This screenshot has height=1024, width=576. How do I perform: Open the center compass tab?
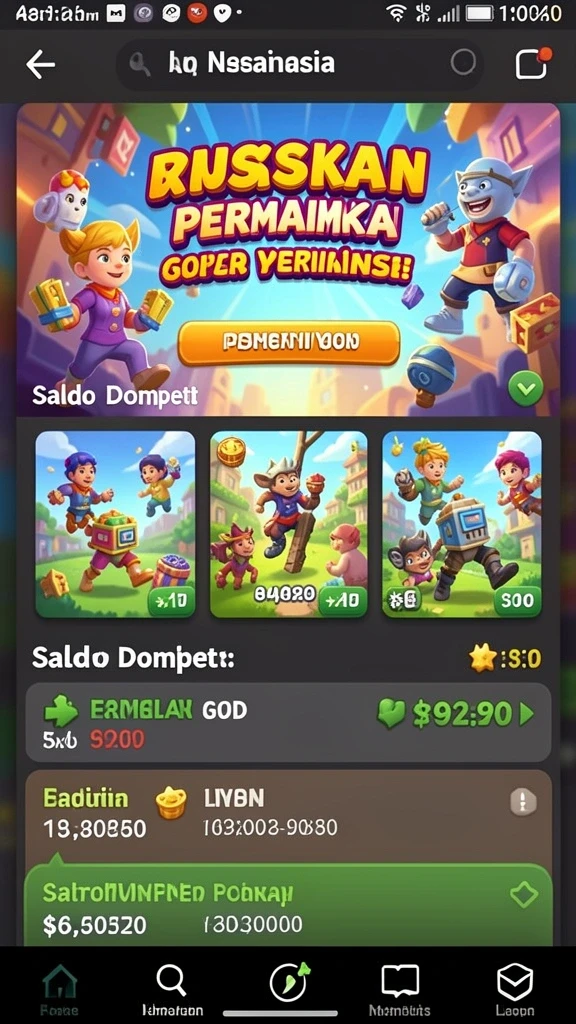point(289,983)
